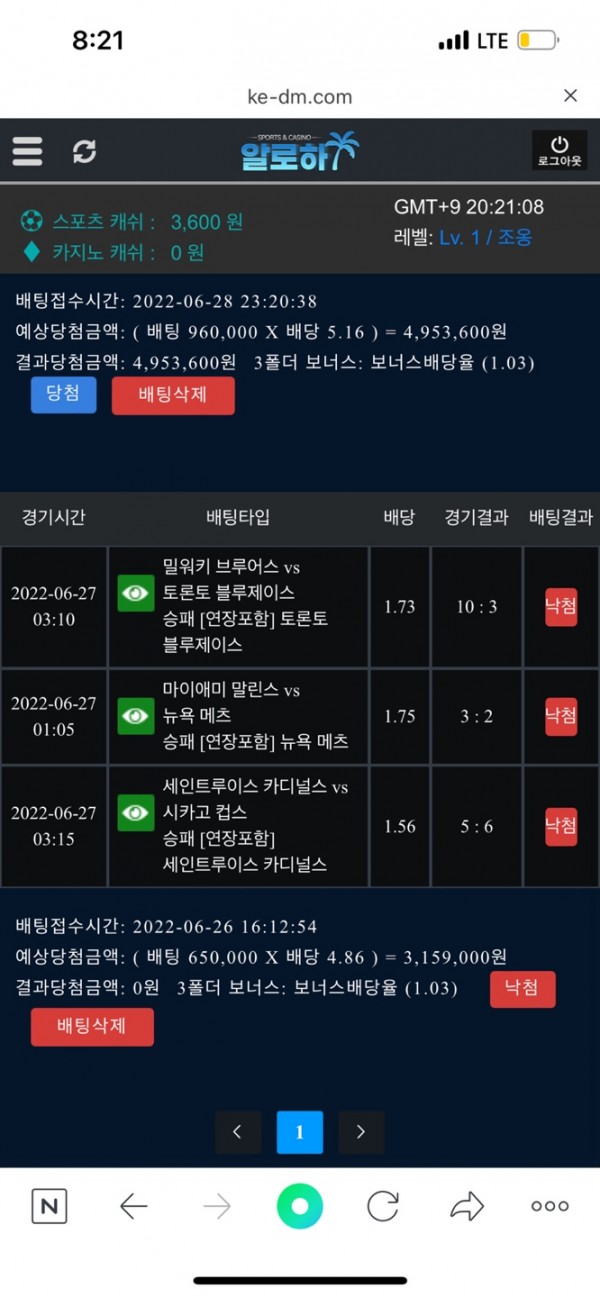
Task: Delete the 650,000 bet with 배팅삭제
Action: point(92,1026)
